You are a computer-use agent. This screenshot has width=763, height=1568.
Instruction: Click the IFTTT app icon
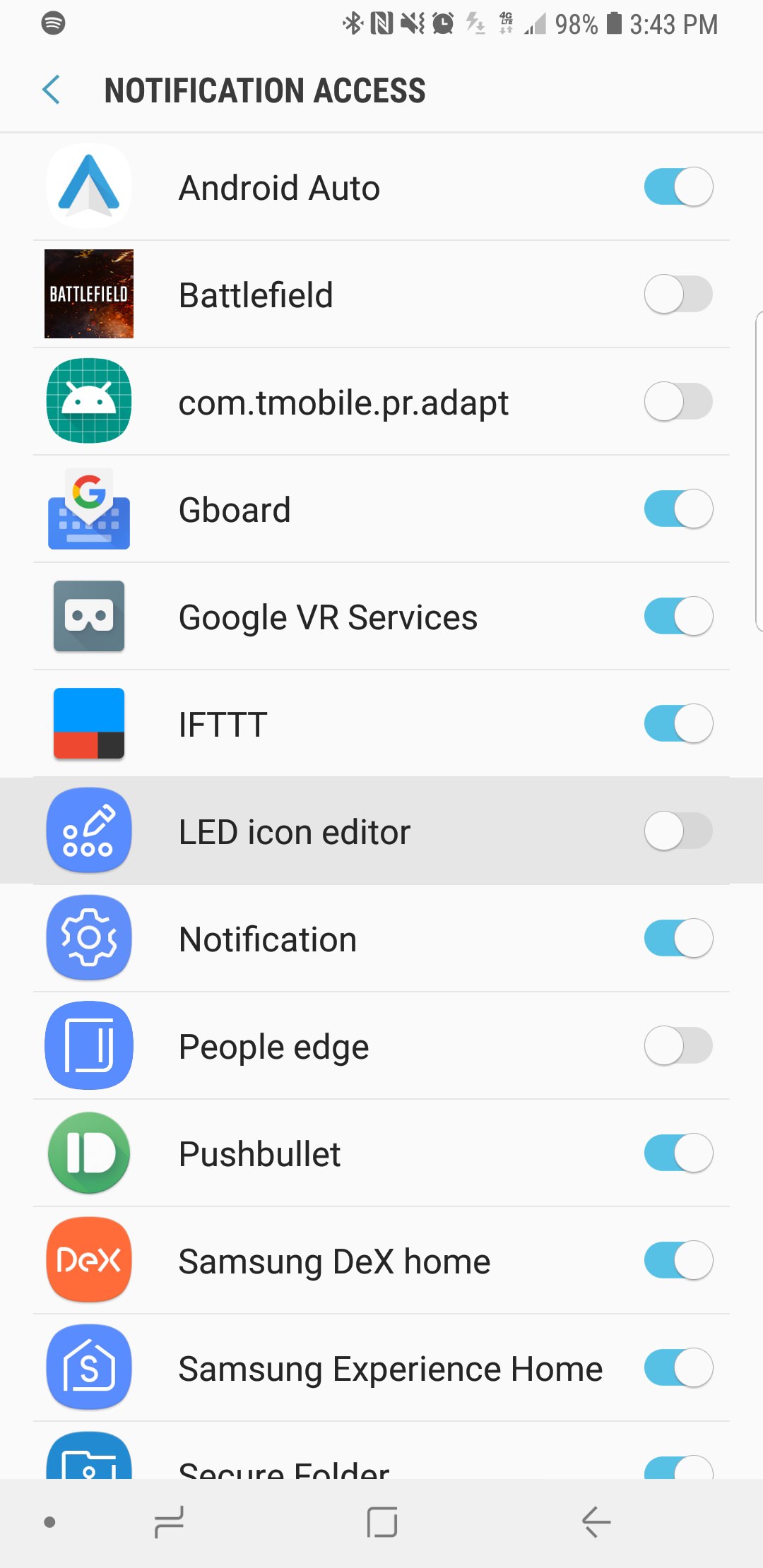click(x=88, y=723)
